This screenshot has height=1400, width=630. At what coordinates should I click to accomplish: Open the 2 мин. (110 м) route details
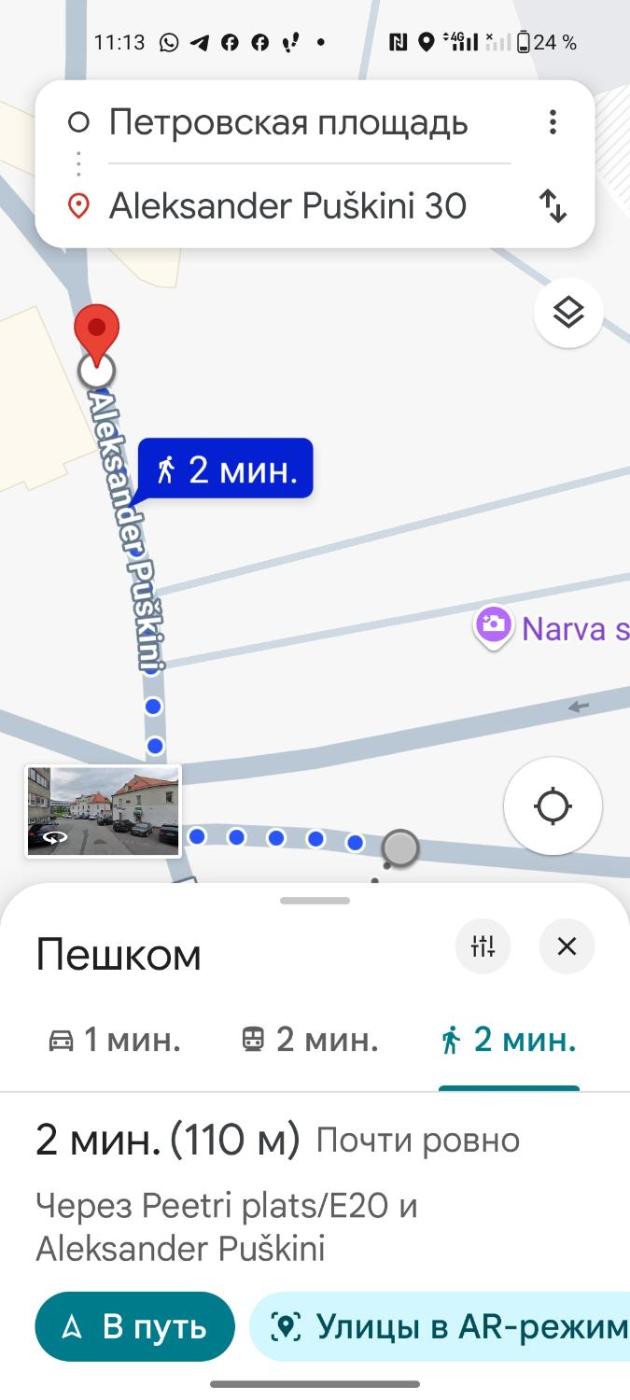pyautogui.click(x=167, y=1140)
